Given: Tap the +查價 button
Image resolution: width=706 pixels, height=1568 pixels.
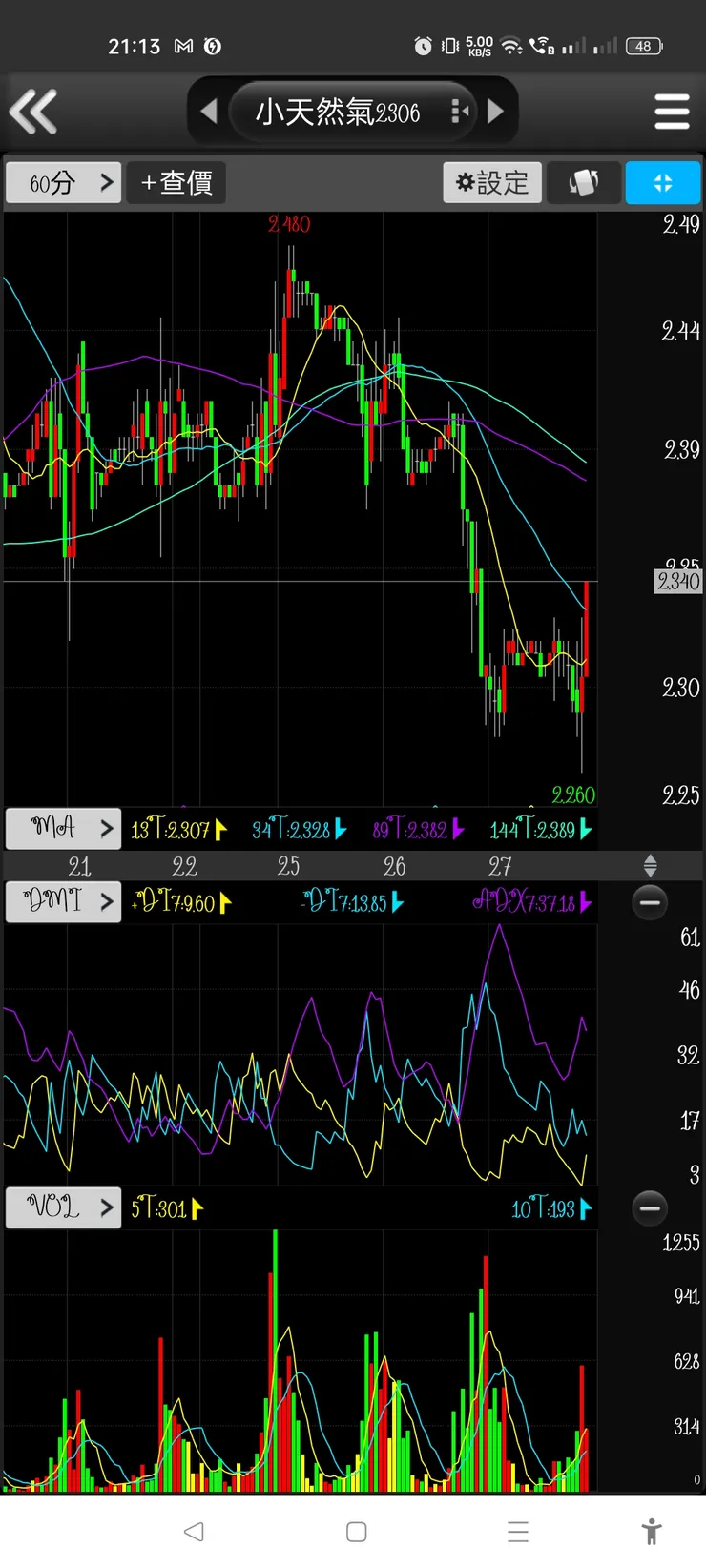Looking at the screenshot, I should tap(176, 182).
